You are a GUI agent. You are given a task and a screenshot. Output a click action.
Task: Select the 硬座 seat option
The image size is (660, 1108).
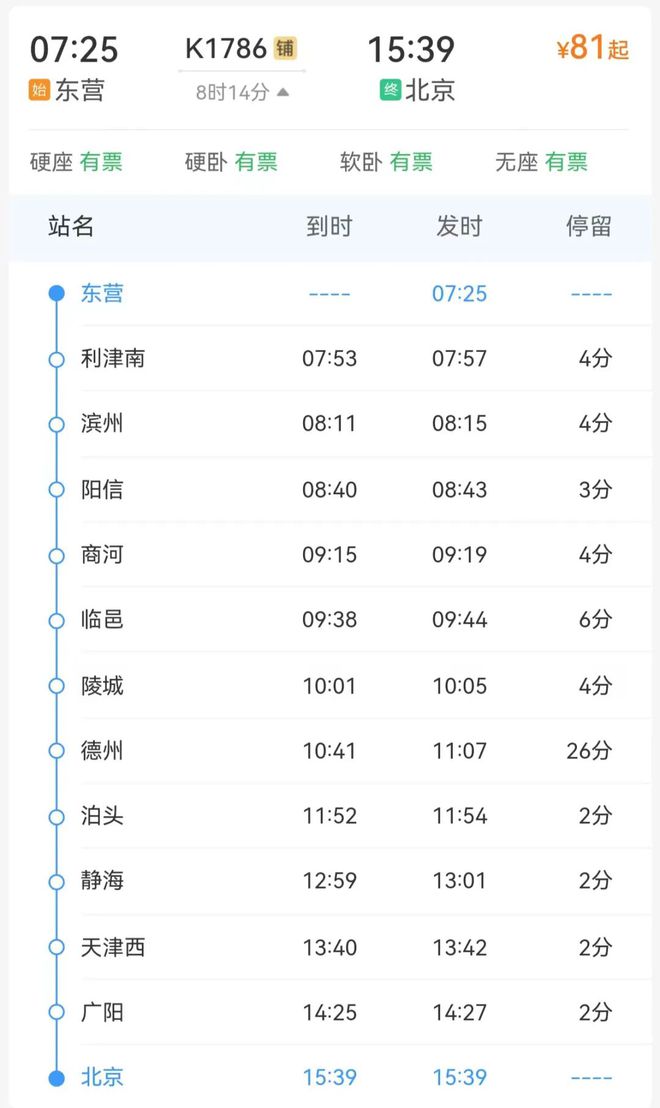[76, 162]
